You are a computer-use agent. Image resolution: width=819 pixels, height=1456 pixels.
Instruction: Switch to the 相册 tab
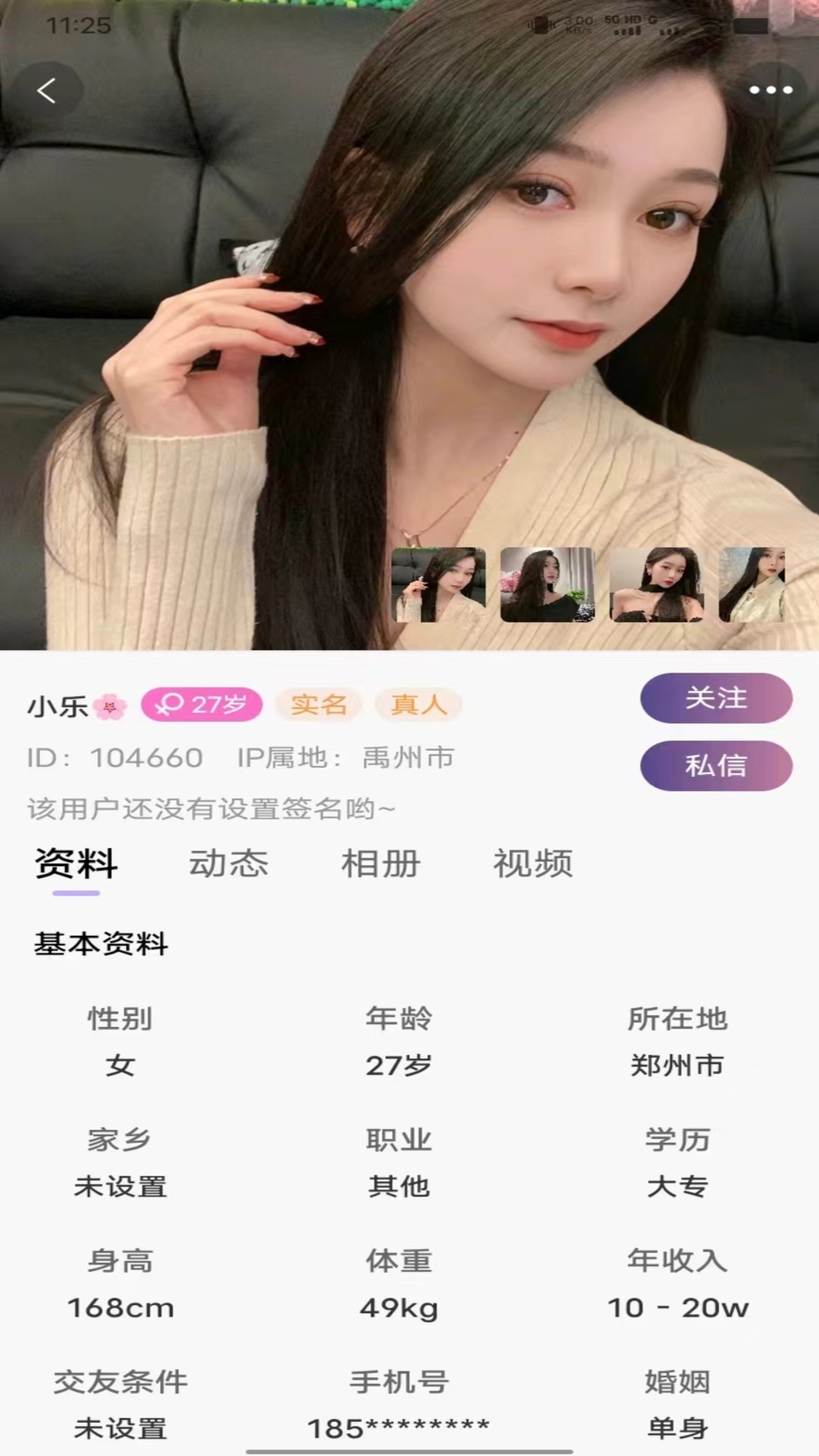tap(381, 864)
